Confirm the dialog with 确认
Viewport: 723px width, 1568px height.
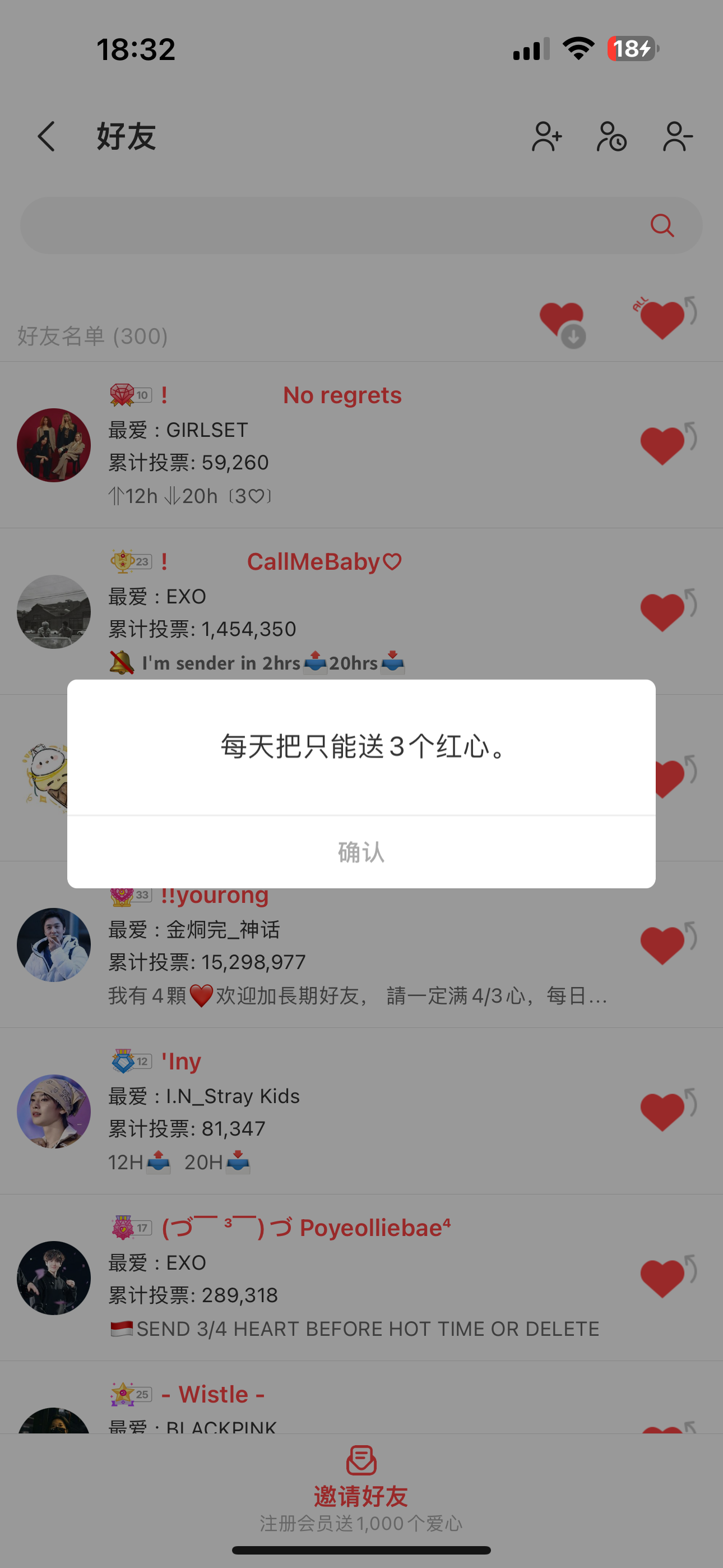(361, 852)
